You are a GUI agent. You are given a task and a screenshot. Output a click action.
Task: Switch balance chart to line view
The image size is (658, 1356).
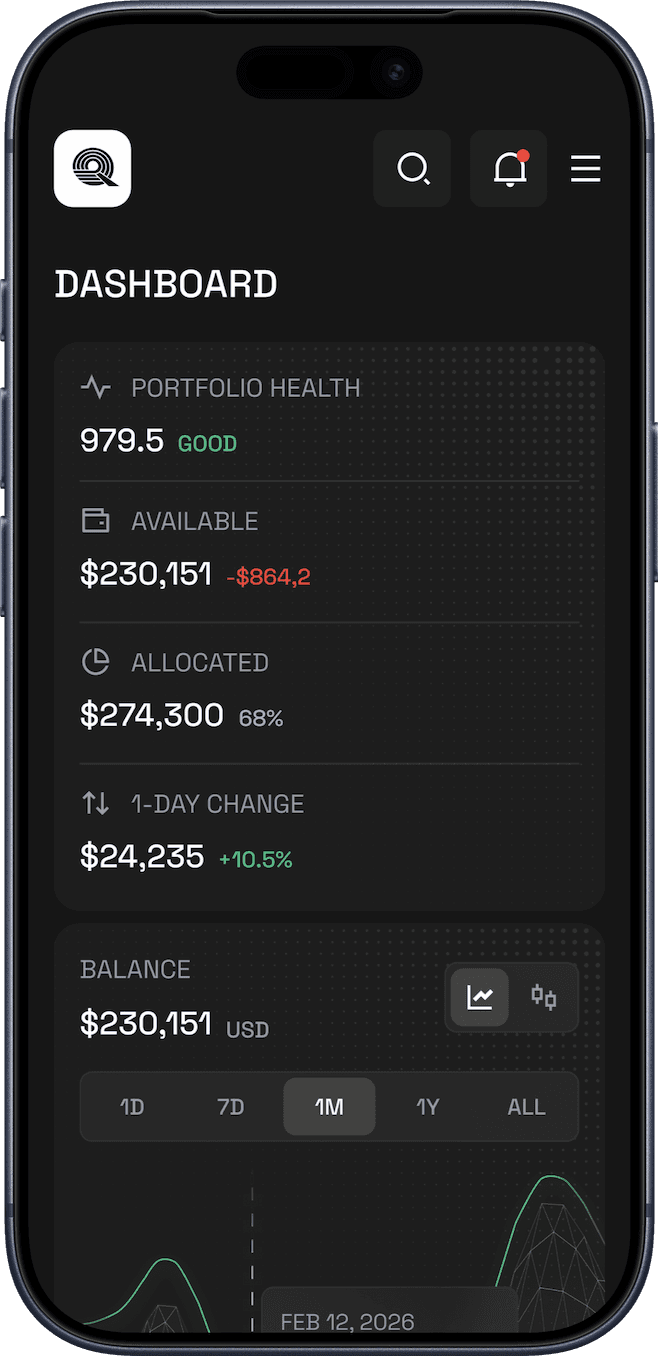pos(480,997)
